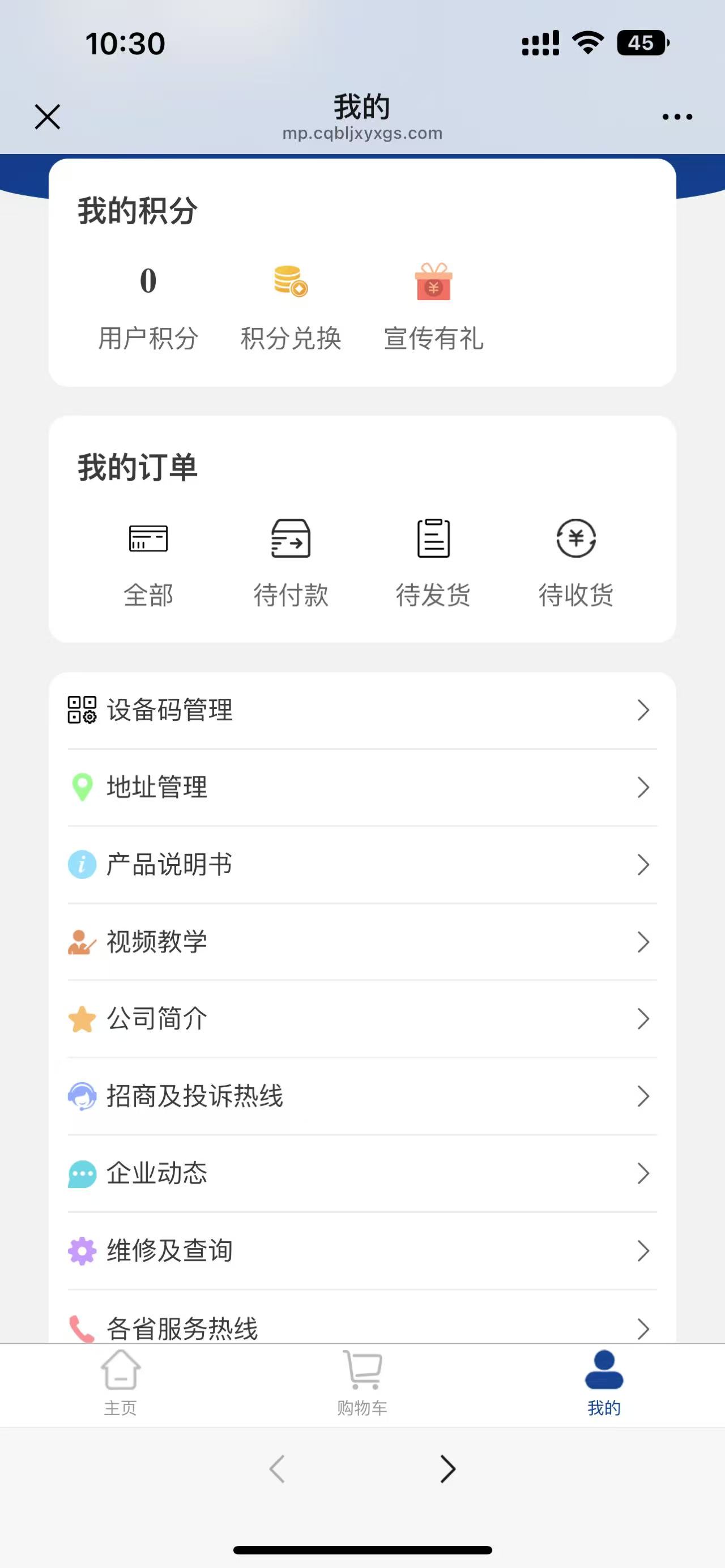Screen dimensions: 725x1568
Task: View 全部 orders
Action: coord(148,563)
